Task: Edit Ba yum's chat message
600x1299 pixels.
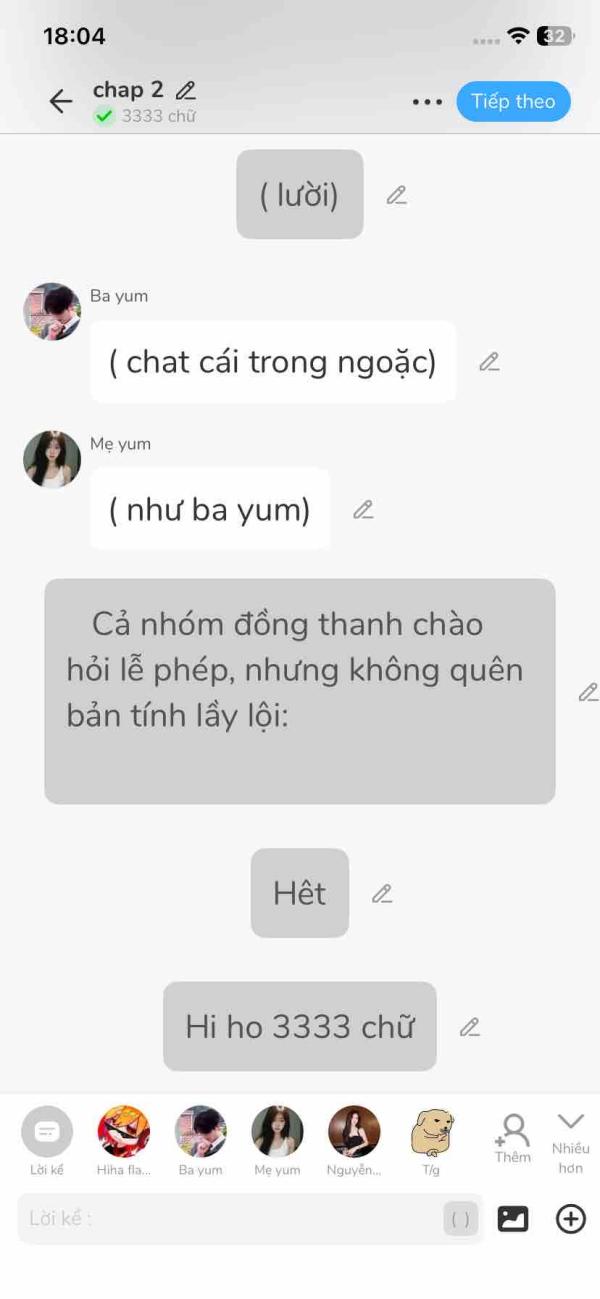Action: pyautogui.click(x=489, y=362)
